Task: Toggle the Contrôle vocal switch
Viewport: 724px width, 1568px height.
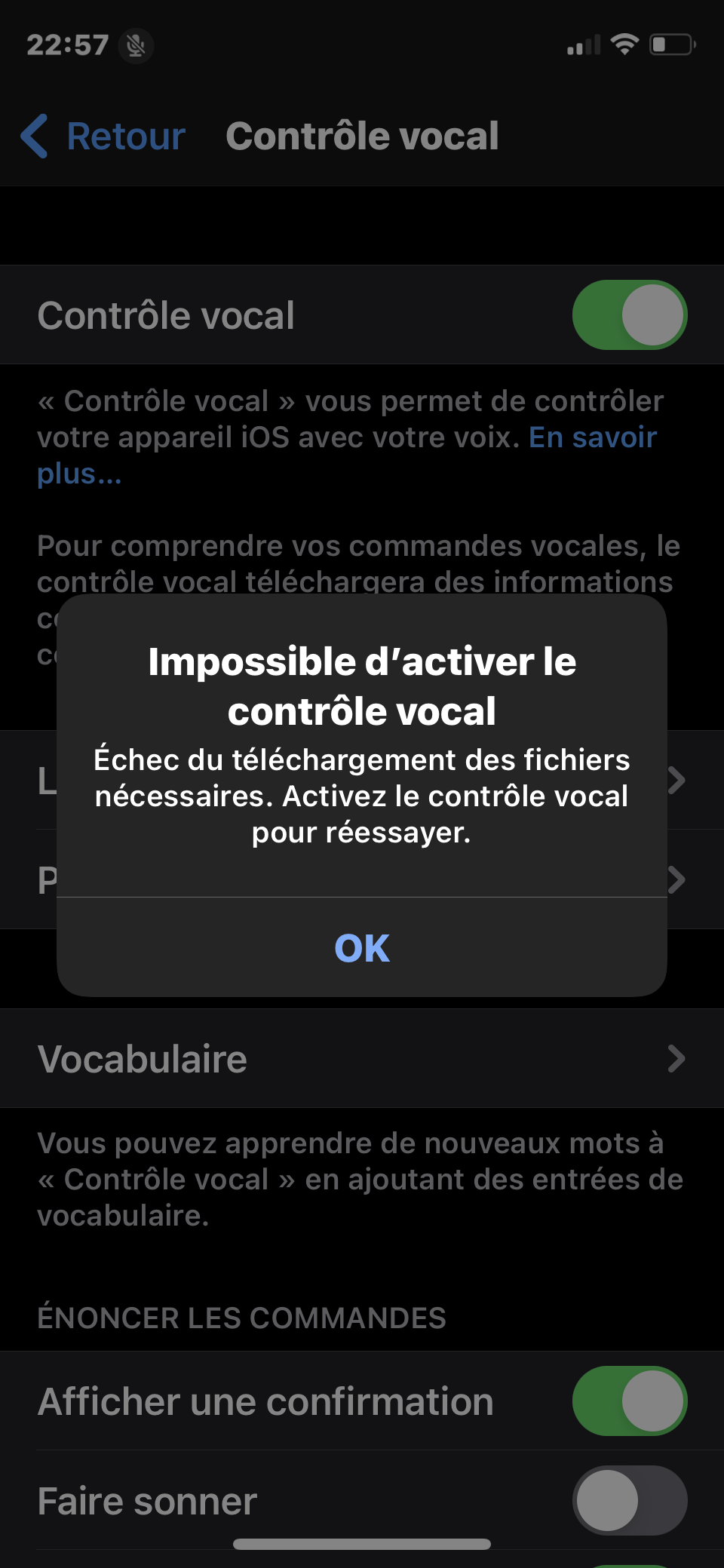Action: (630, 315)
